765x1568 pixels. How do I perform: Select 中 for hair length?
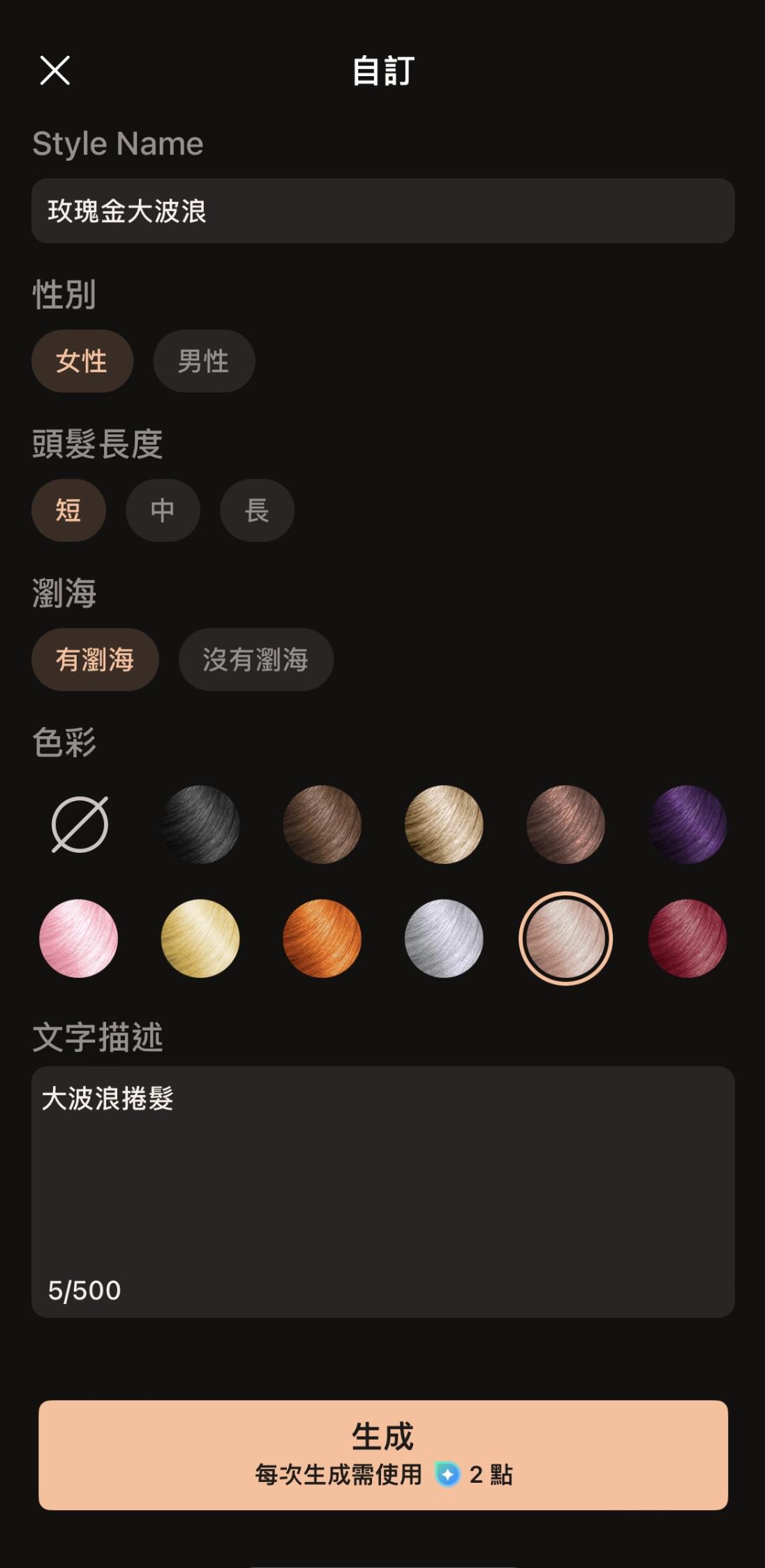[163, 511]
